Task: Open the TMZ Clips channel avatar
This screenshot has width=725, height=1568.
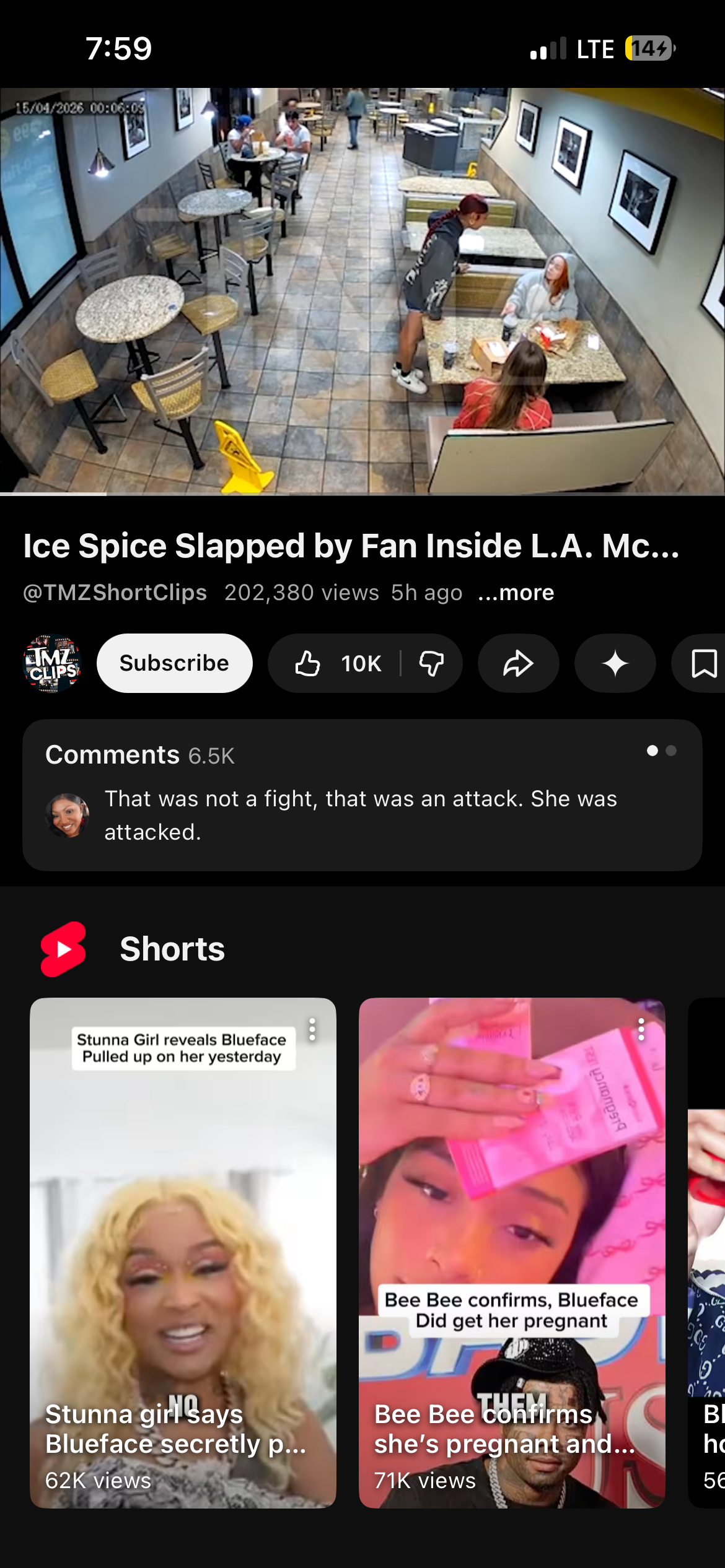Action: point(52,663)
